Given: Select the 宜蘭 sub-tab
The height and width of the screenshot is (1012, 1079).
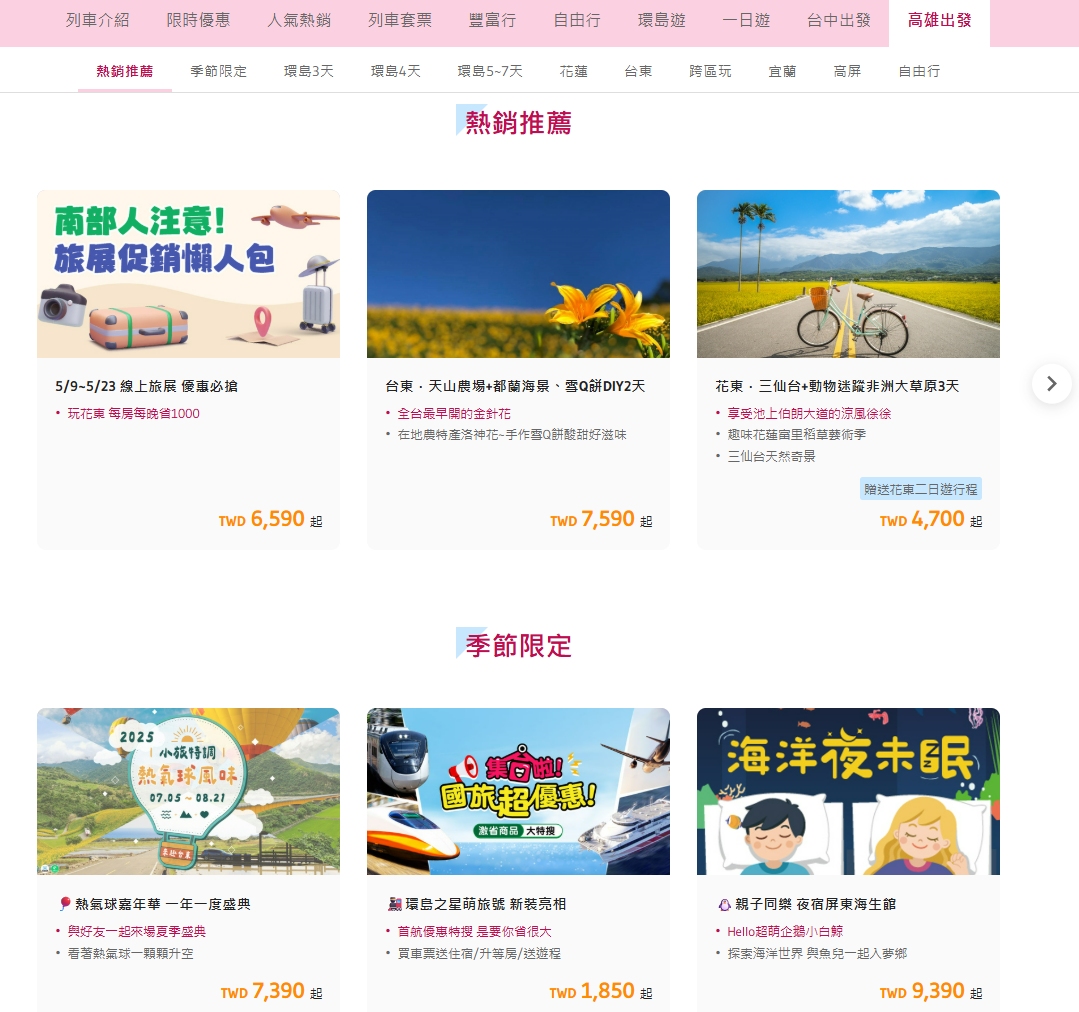Looking at the screenshot, I should point(782,72).
